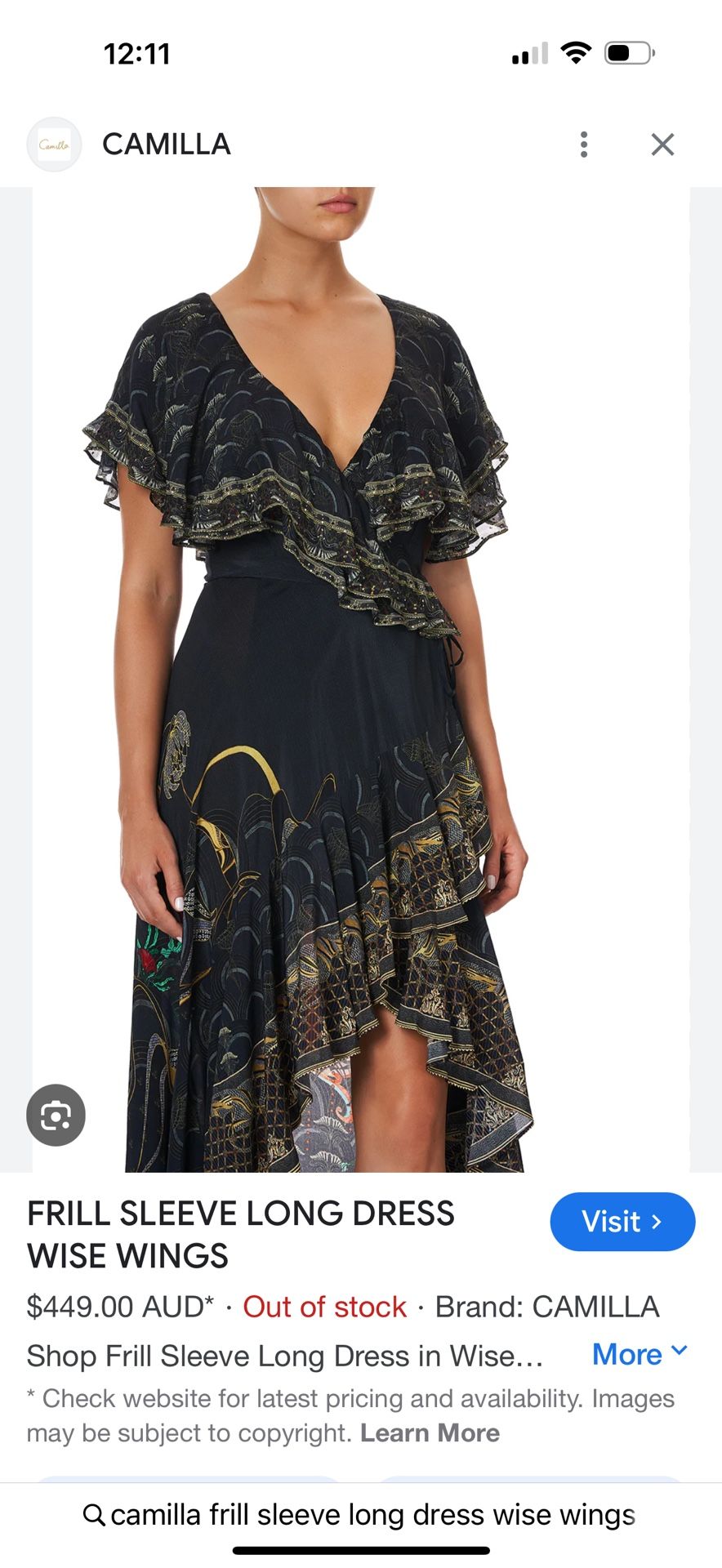Expand the description with More
Image resolution: width=722 pixels, height=1568 pixels.
pos(640,1354)
